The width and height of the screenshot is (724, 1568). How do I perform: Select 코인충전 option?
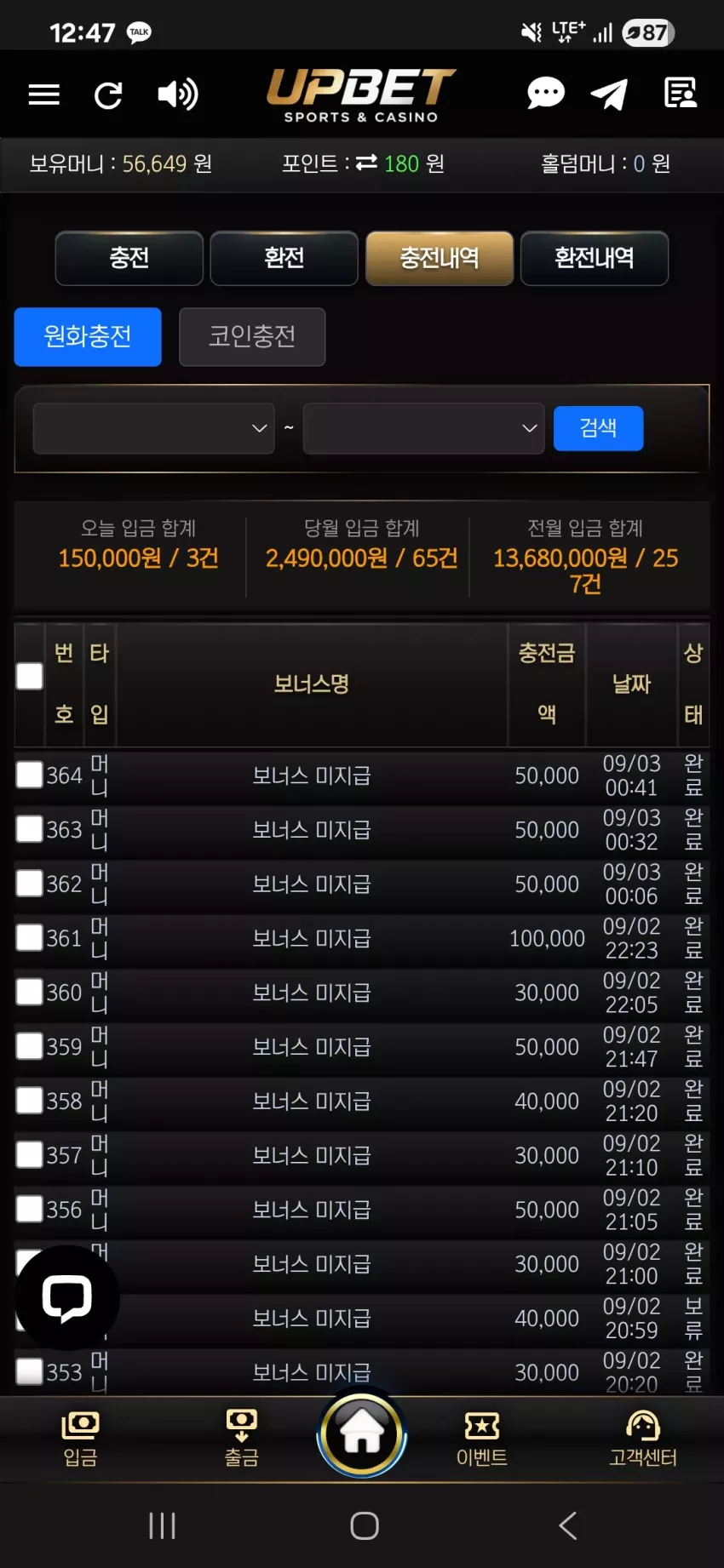click(x=252, y=337)
